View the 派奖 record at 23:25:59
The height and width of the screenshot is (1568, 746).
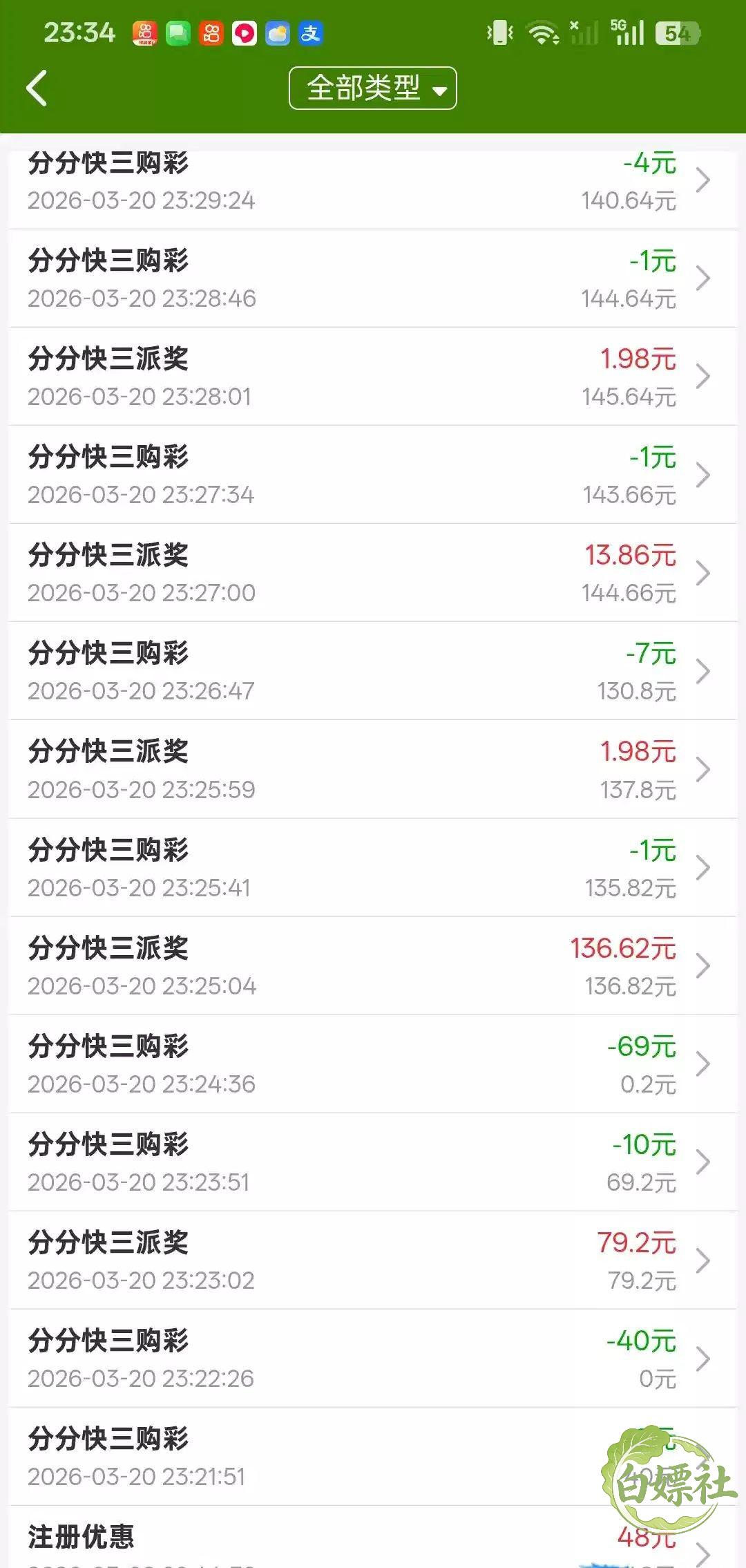click(x=373, y=769)
